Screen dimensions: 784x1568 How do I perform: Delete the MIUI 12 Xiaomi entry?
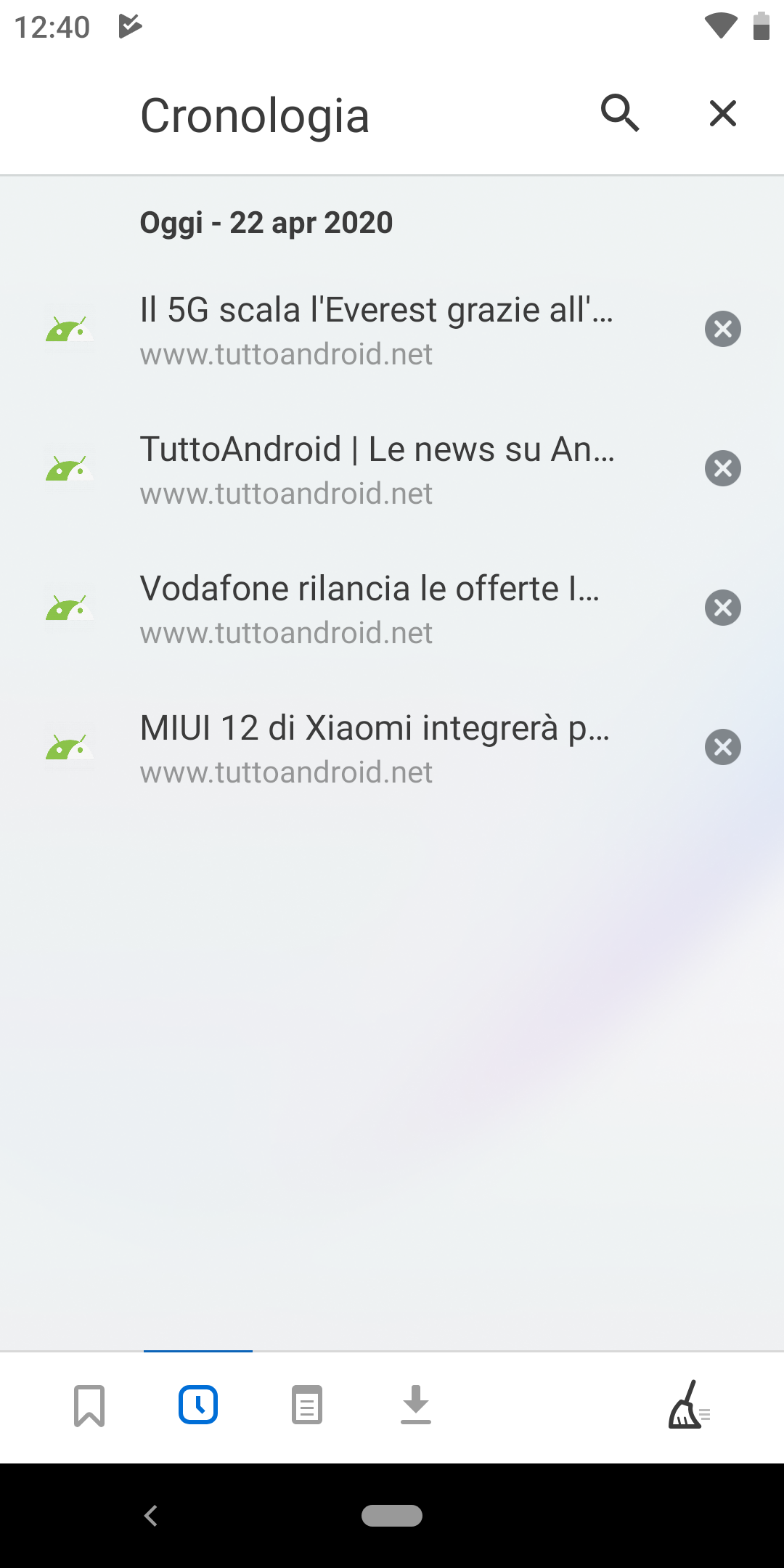coord(723,747)
